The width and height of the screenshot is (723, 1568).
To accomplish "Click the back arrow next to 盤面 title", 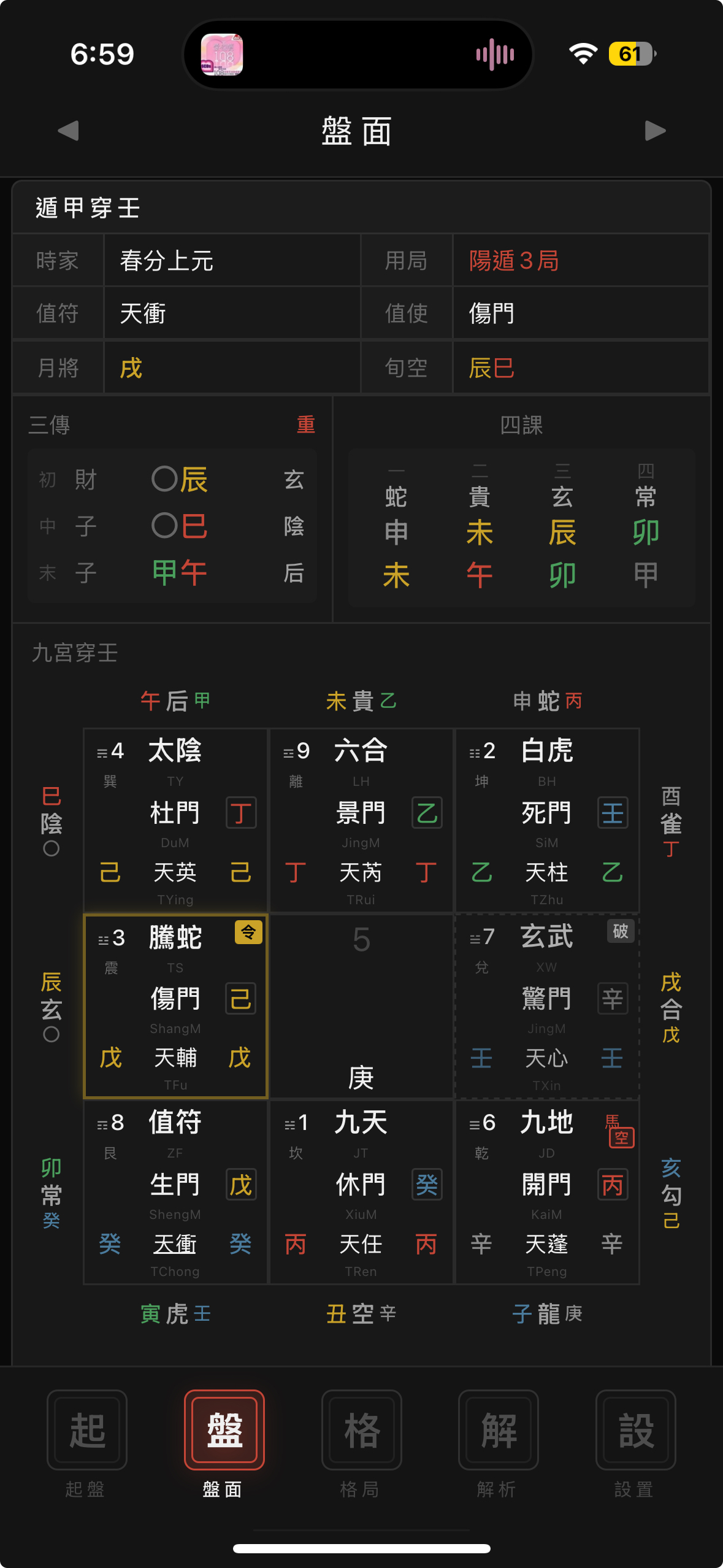I will coord(67,131).
